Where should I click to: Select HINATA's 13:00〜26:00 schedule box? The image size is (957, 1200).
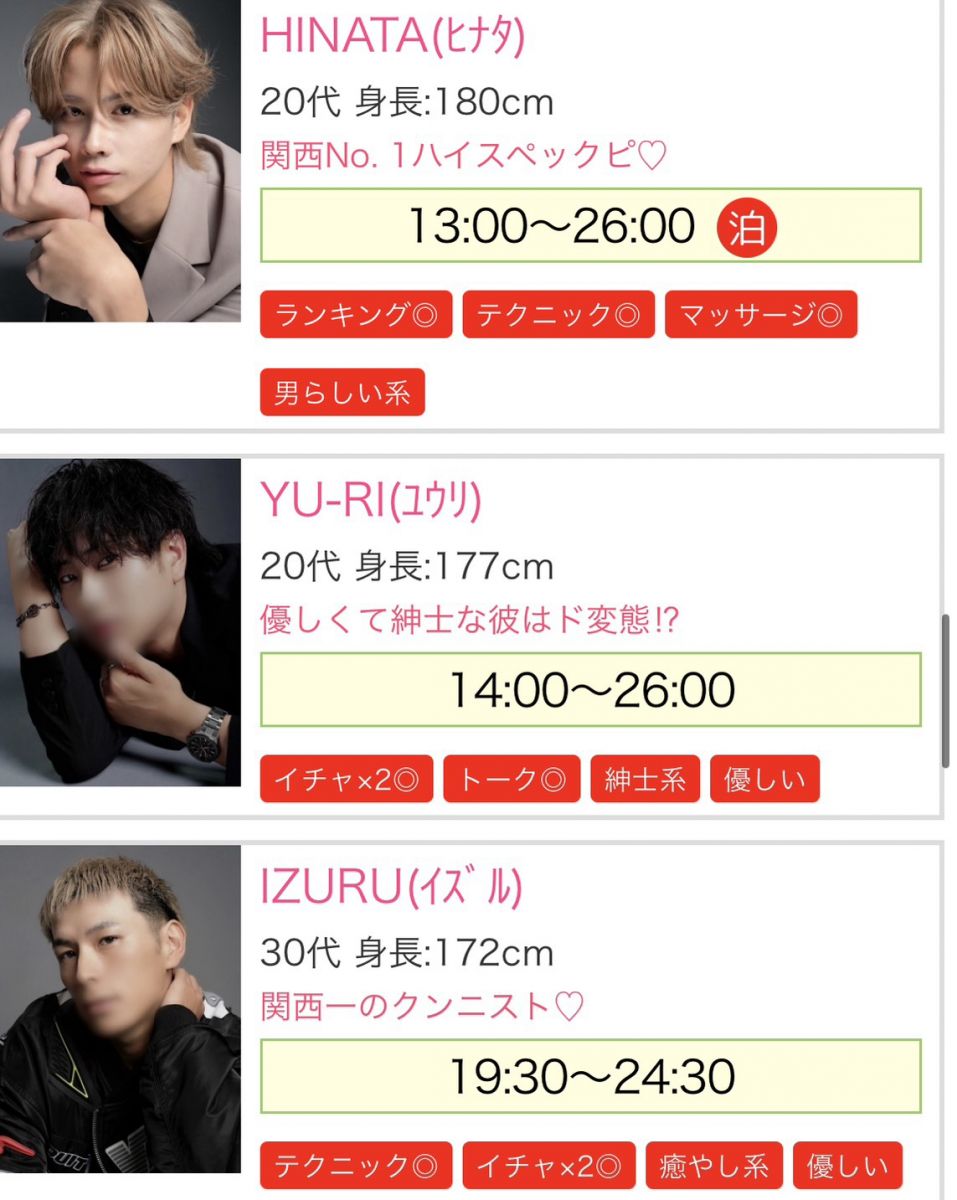tap(590, 226)
